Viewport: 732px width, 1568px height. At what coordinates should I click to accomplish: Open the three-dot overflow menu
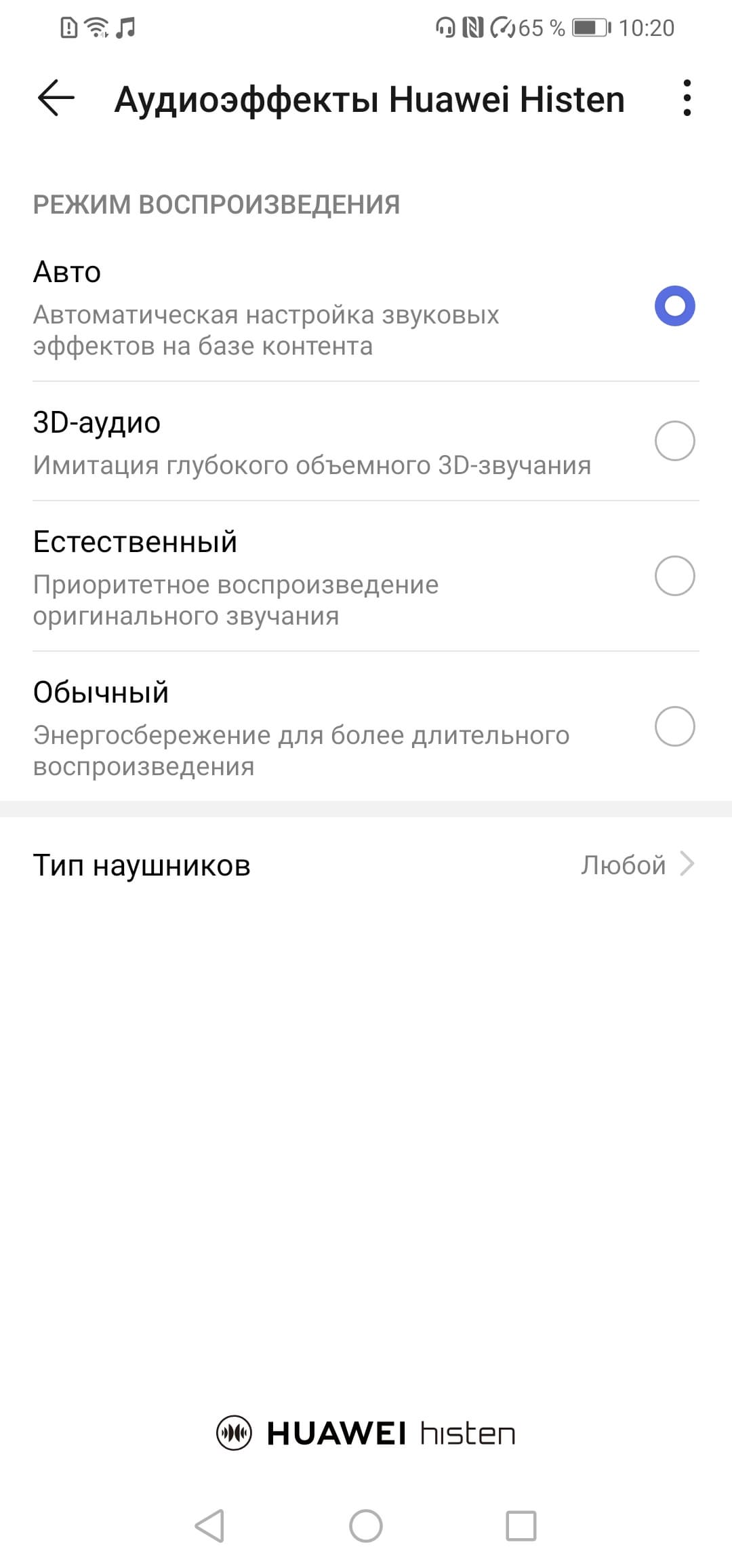(687, 98)
